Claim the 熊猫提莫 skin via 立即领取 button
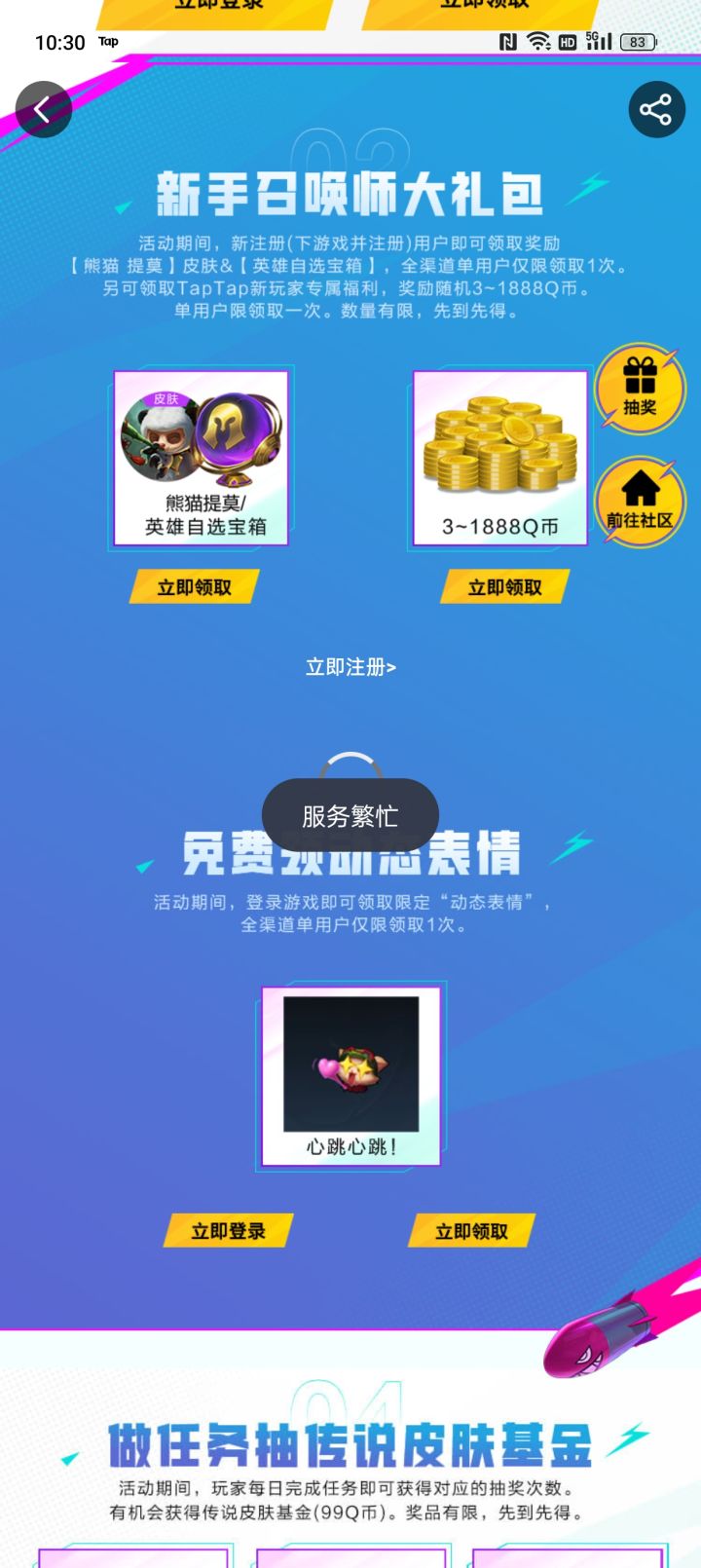This screenshot has height=1568, width=701. (193, 587)
